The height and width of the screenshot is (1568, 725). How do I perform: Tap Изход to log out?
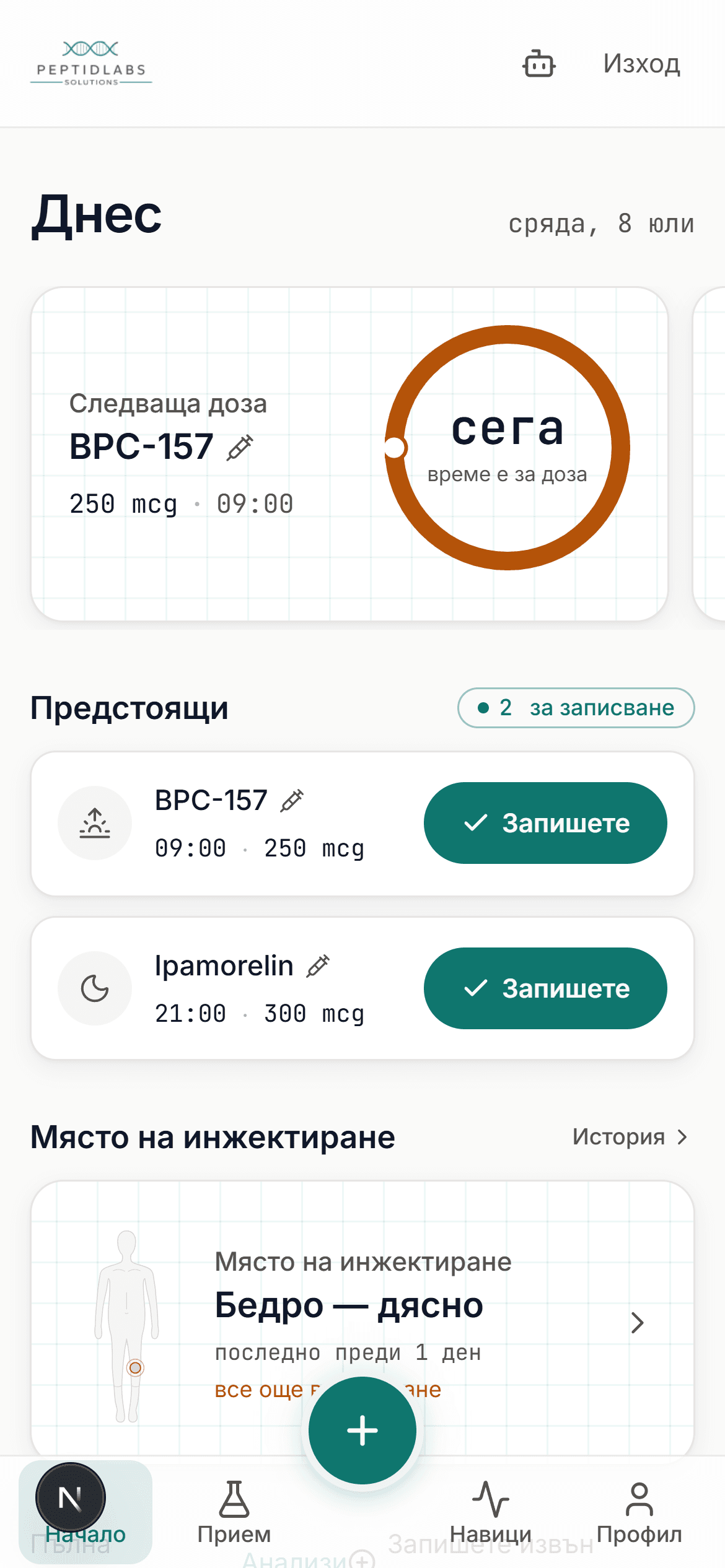[641, 64]
